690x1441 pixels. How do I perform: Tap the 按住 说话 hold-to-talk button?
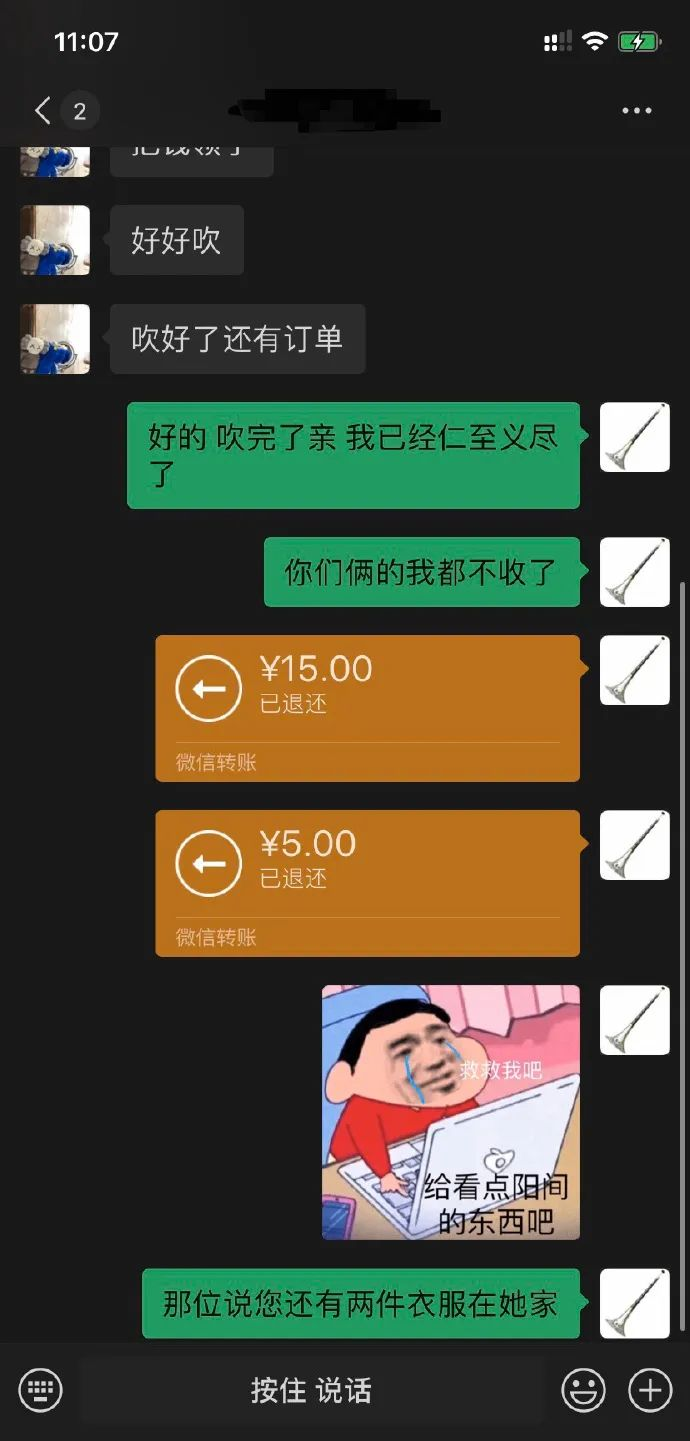click(x=311, y=1390)
